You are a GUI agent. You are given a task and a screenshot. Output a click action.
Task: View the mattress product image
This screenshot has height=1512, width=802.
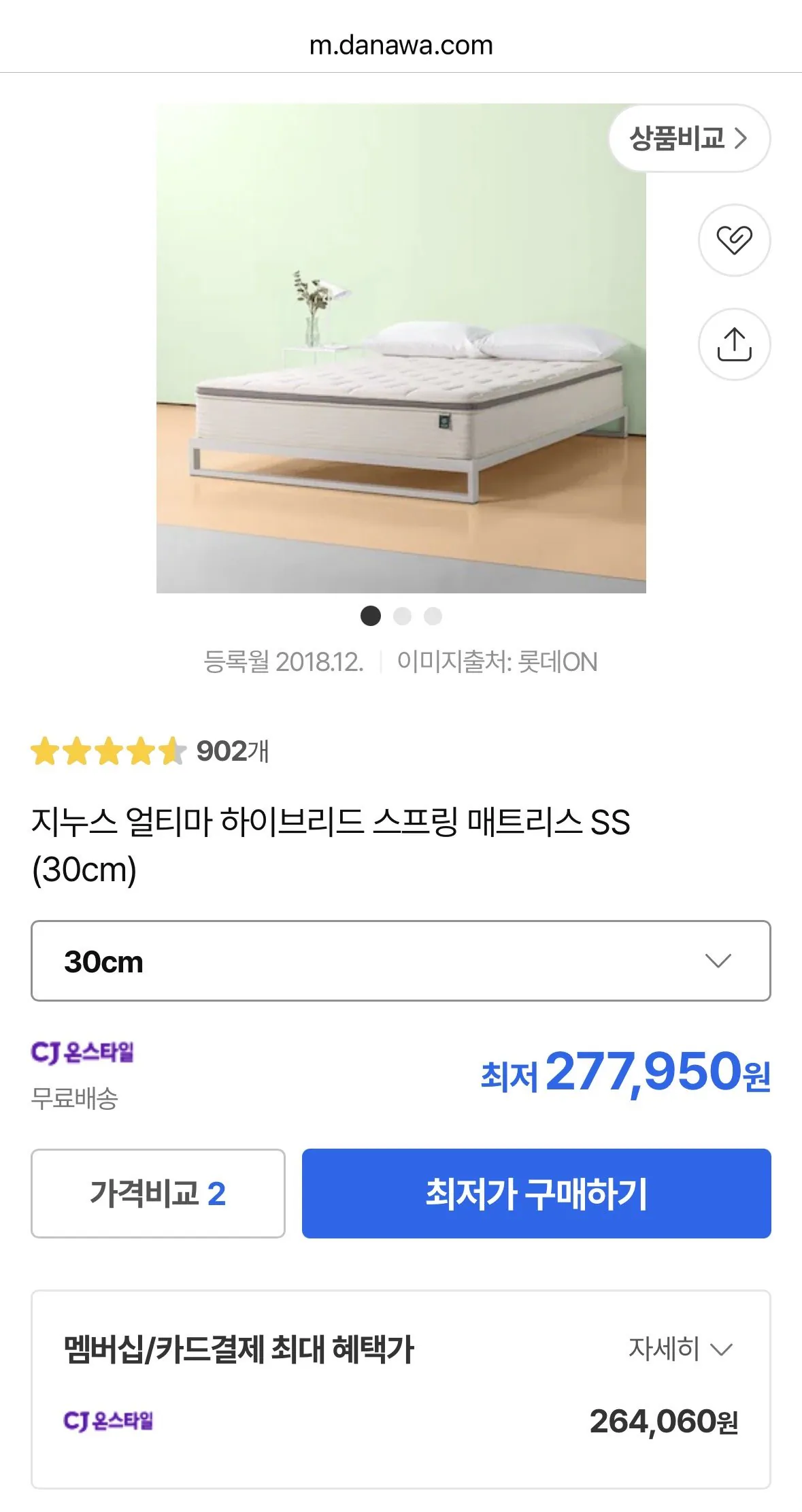(x=401, y=348)
